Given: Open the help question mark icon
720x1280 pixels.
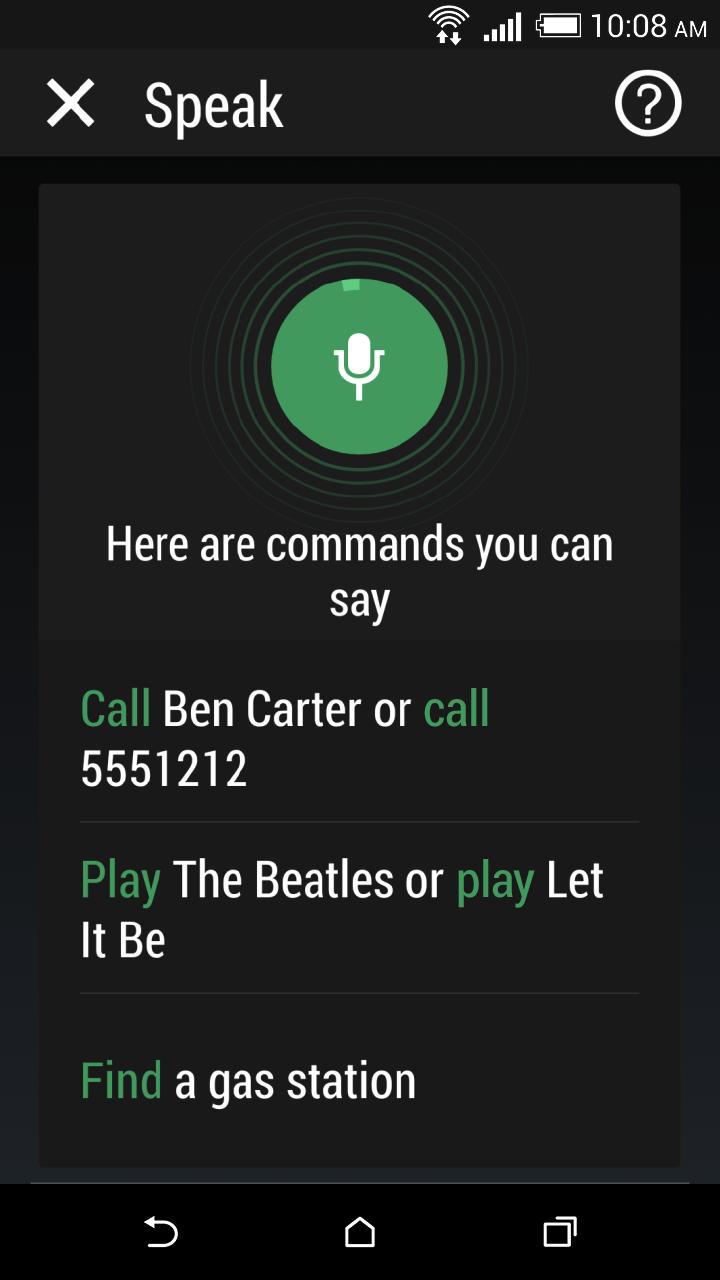Looking at the screenshot, I should coord(647,104).
